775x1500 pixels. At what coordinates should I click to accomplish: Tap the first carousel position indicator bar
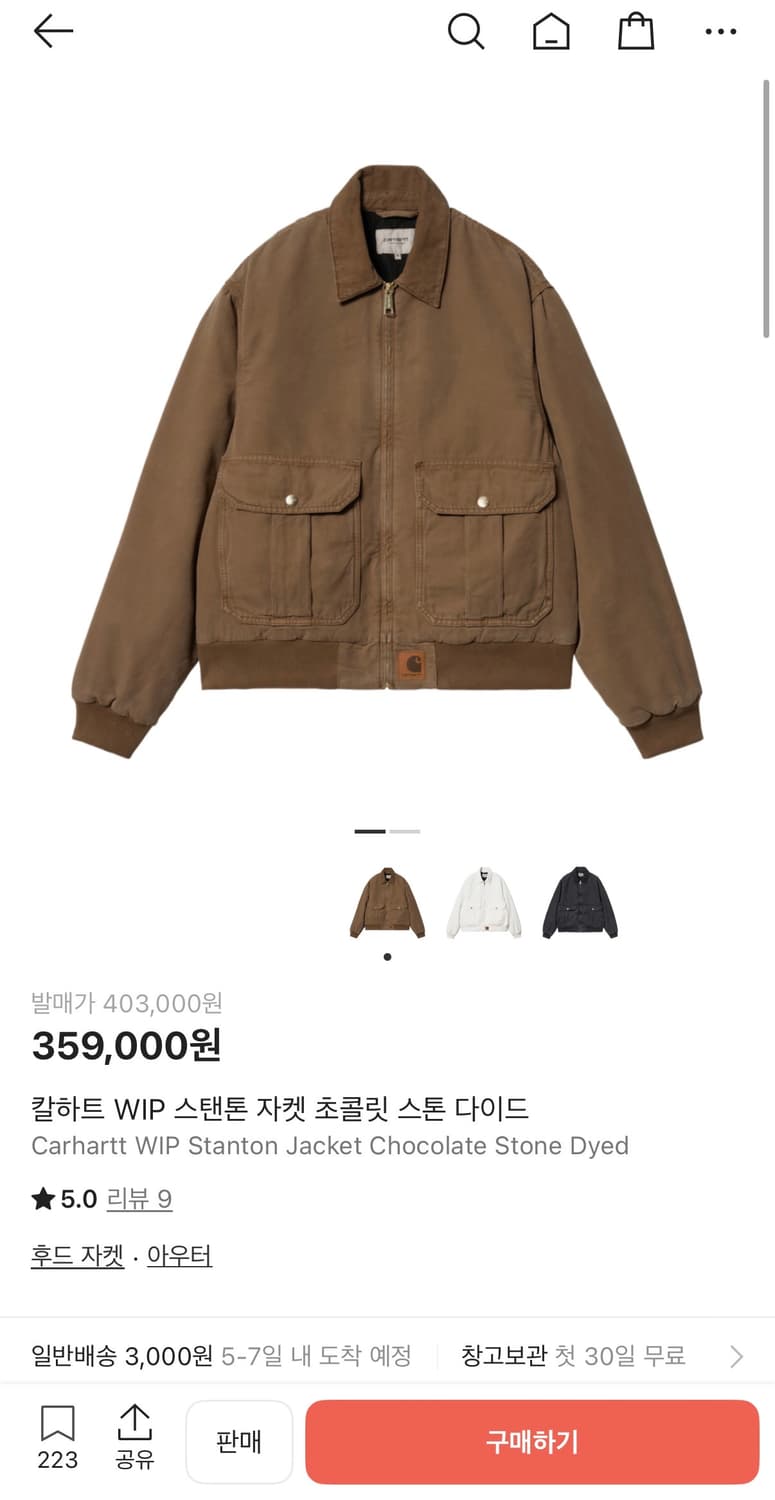tap(370, 831)
